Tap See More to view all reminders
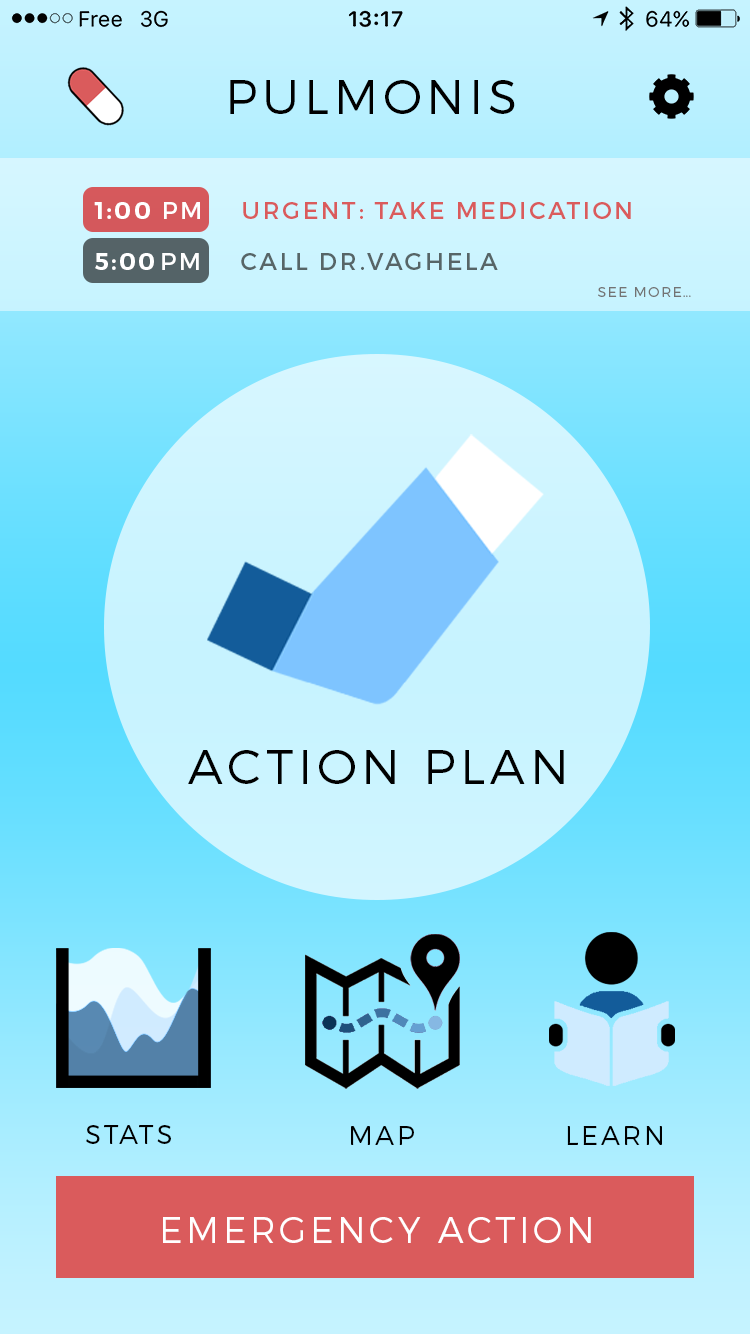 (x=644, y=292)
